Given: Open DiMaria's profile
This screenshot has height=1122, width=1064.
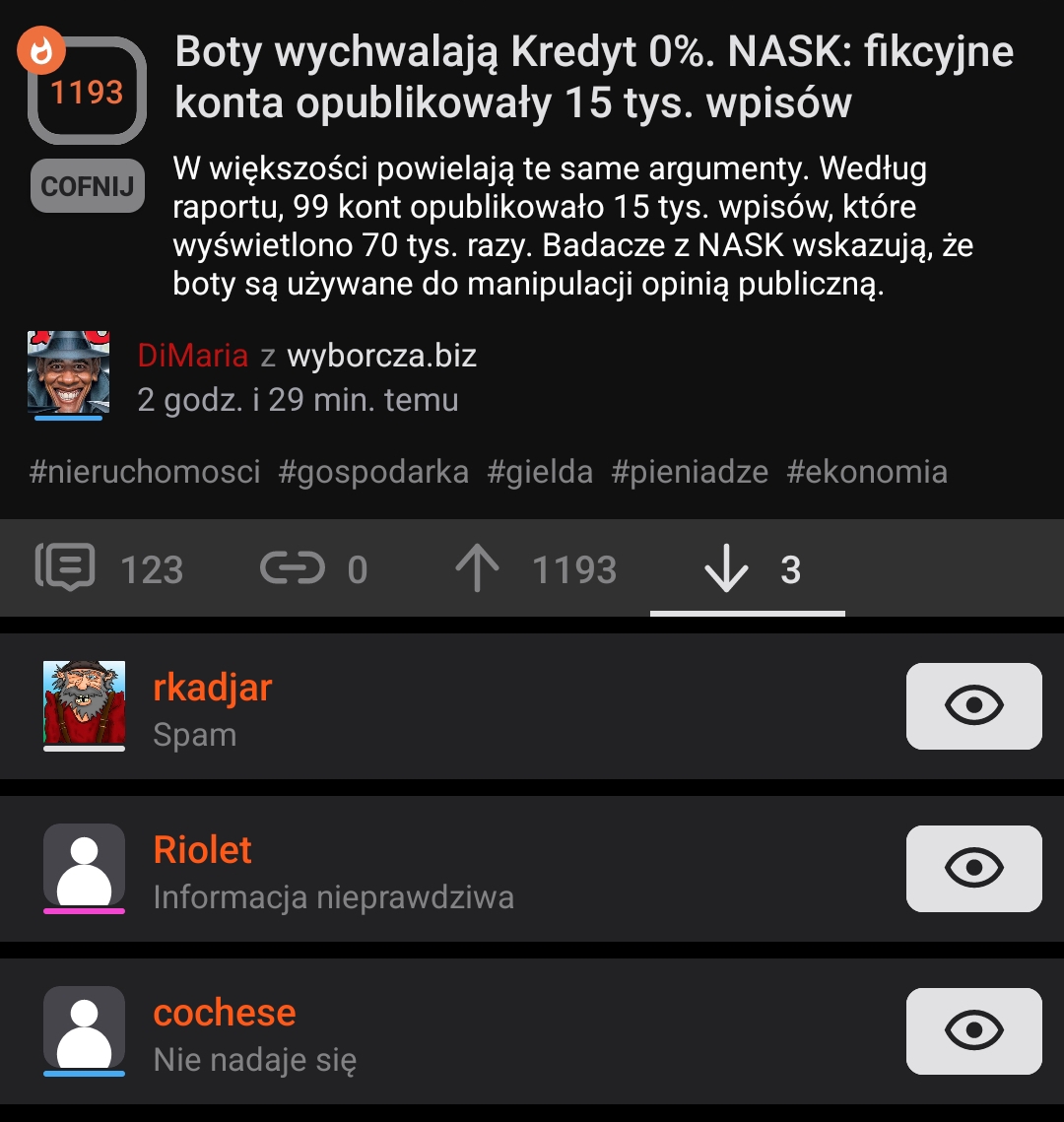Looking at the screenshot, I should tap(192, 355).
